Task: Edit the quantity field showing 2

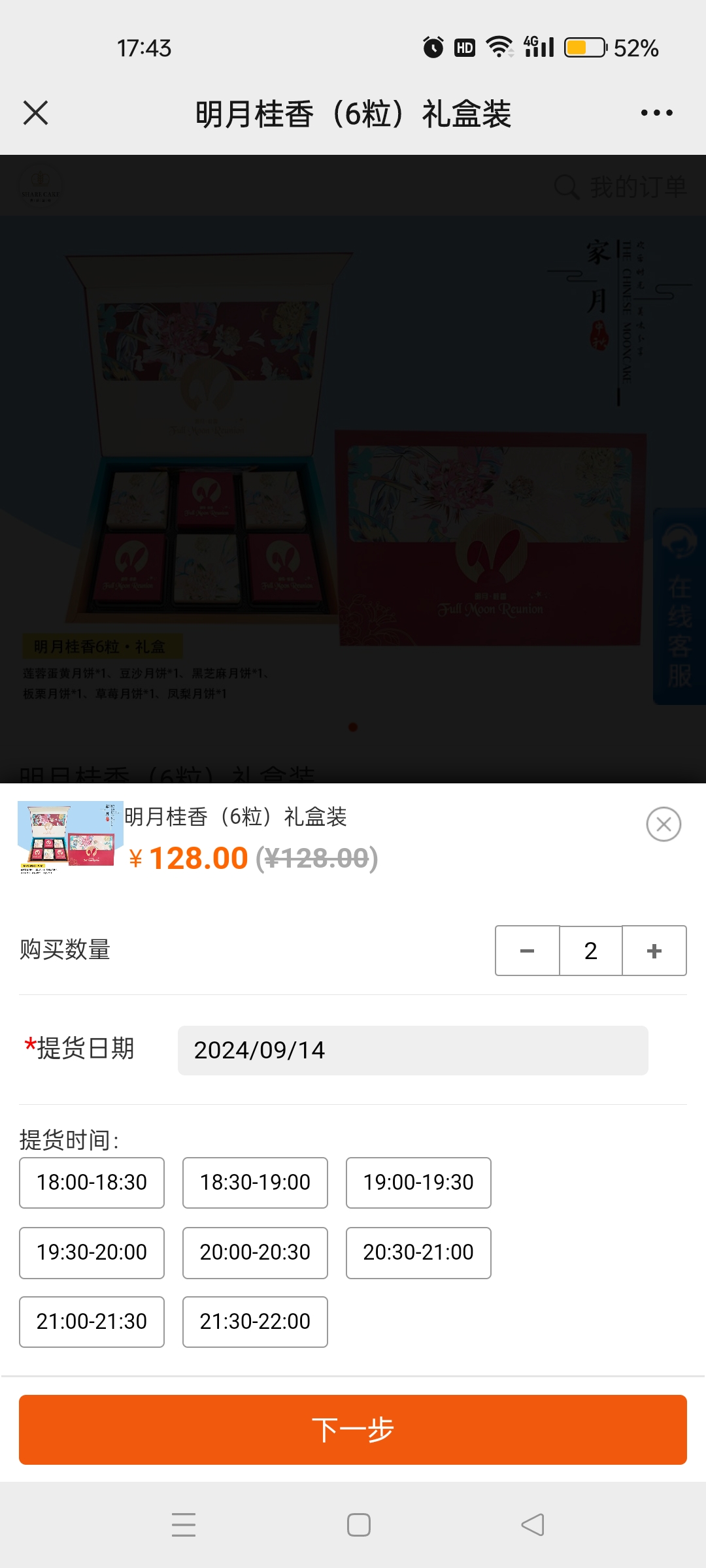Action: click(590, 951)
